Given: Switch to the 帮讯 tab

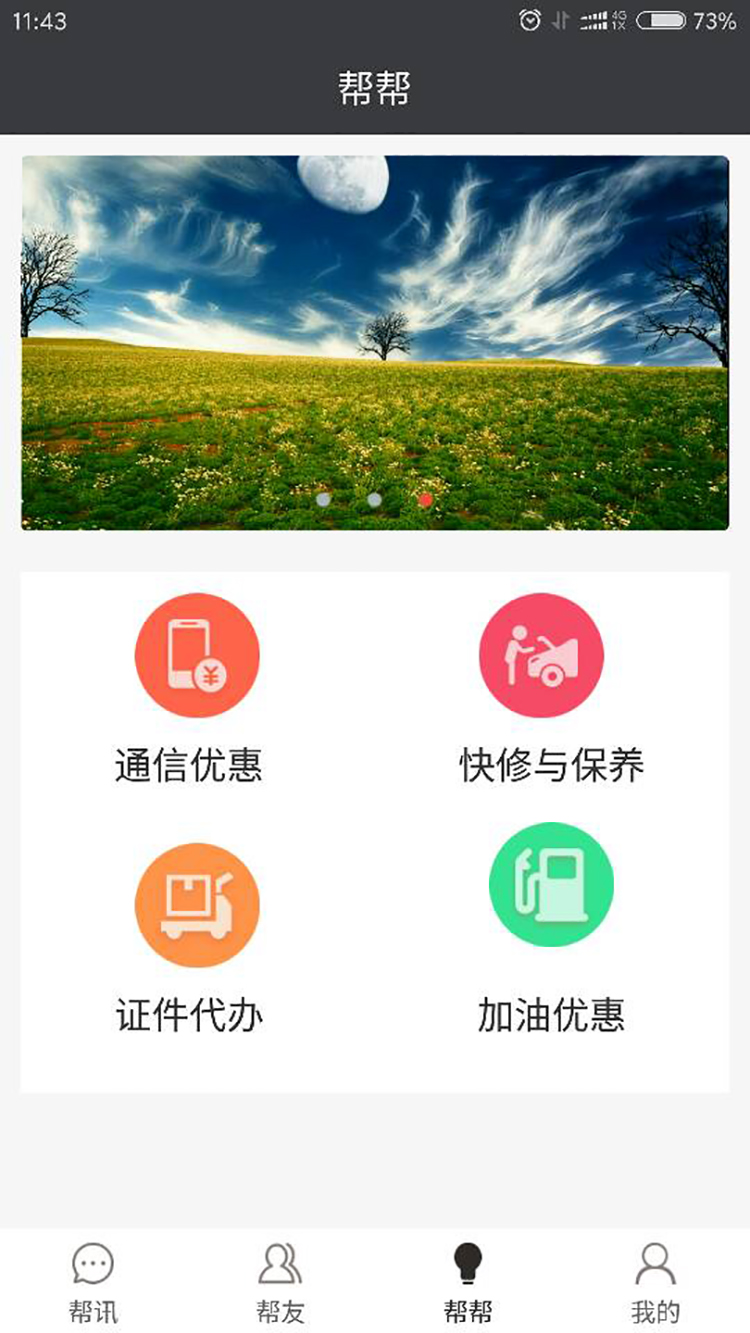Looking at the screenshot, I should 93,1282.
